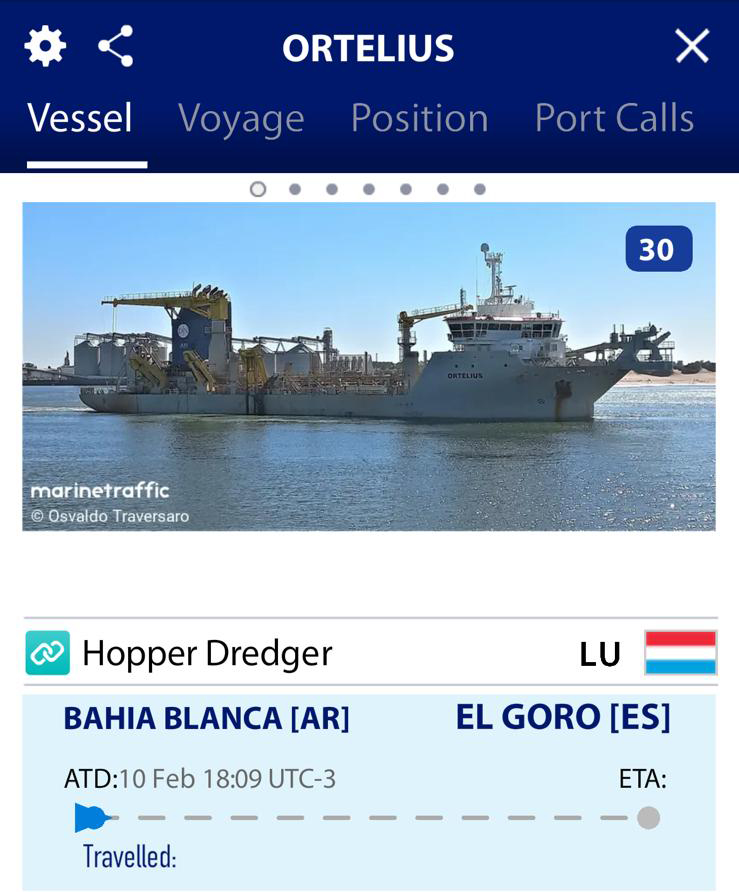Screen dimensions: 739x892
Task: Go to the Position tab
Action: [x=419, y=118]
